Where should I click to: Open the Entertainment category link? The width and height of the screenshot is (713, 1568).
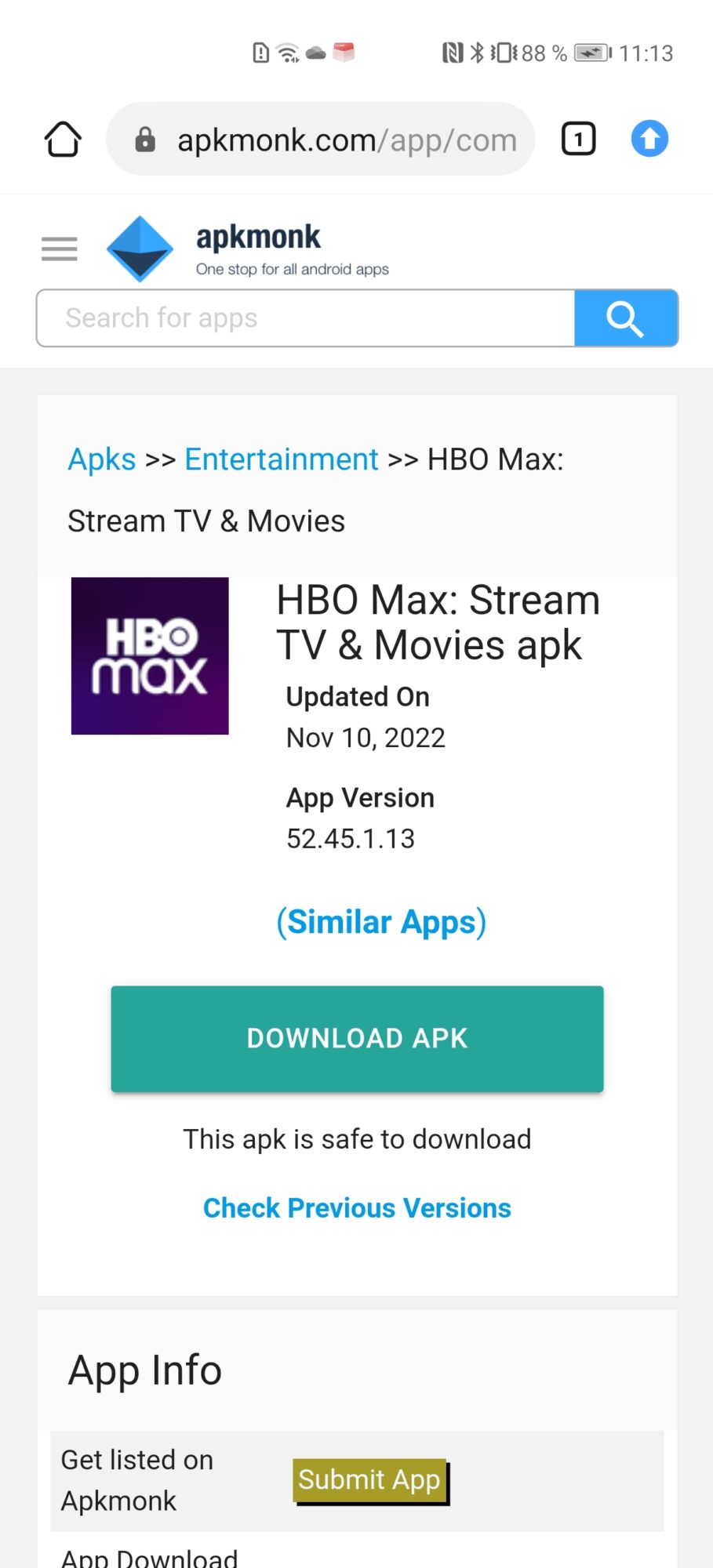281,459
